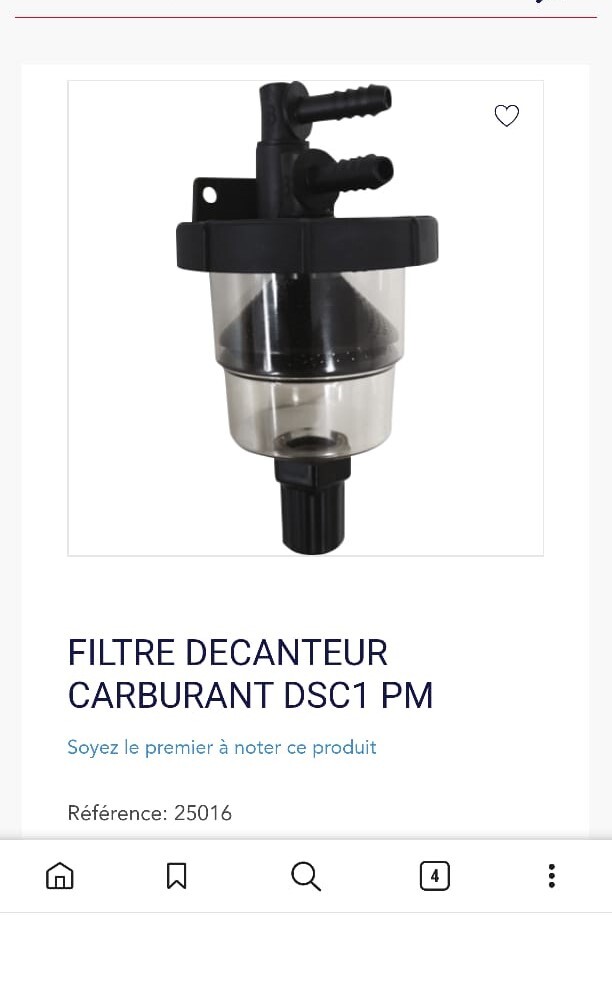Viewport: 612px width, 984px height.
Task: Open the browser search
Action: (x=306, y=876)
